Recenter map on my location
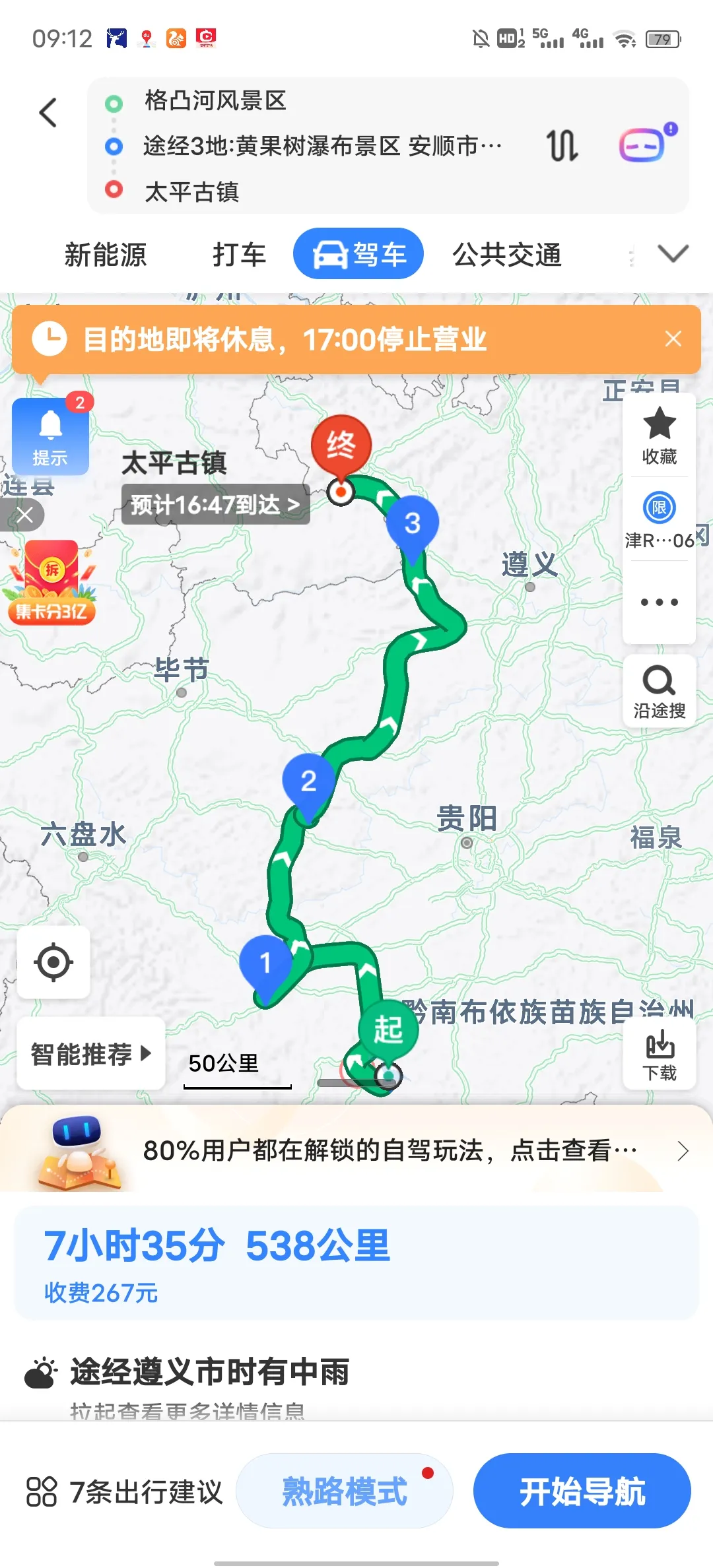The width and height of the screenshot is (713, 1568). coord(53,962)
